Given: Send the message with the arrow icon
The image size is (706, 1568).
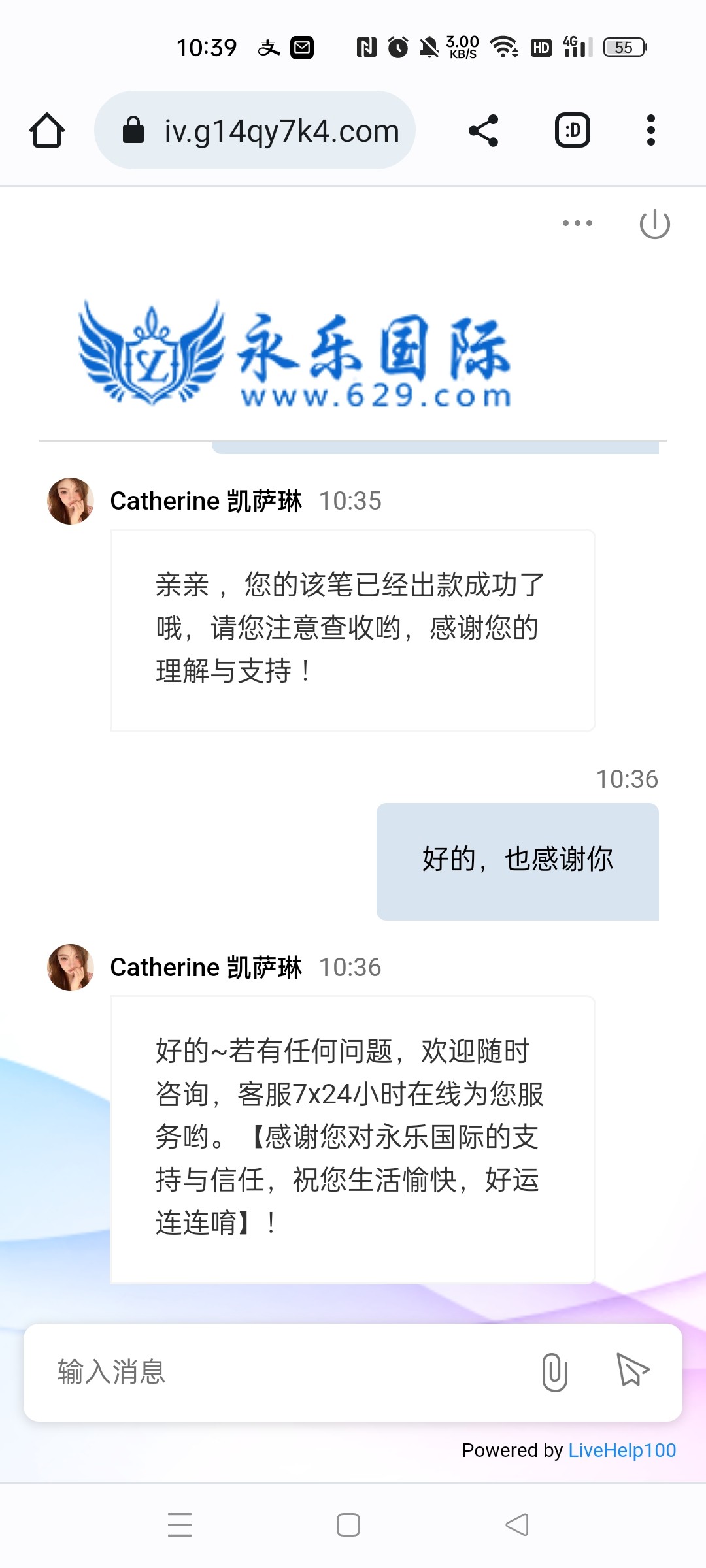Looking at the screenshot, I should (x=633, y=1369).
